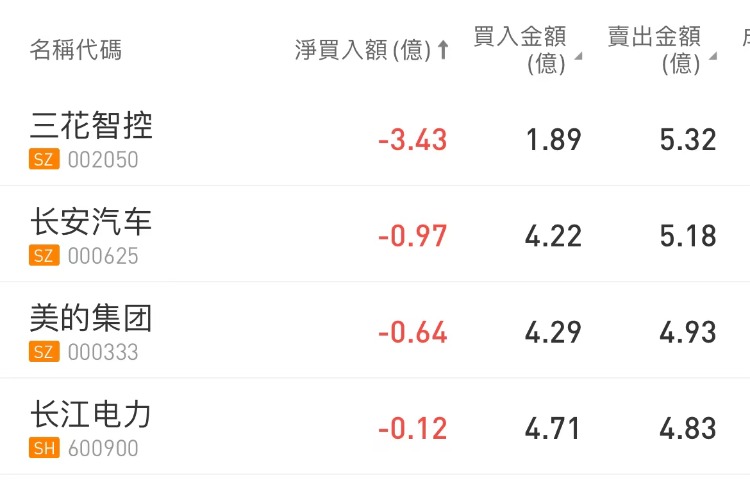Sort by 買入金額 column header
Screen dimensions: 750x487
tap(524, 50)
